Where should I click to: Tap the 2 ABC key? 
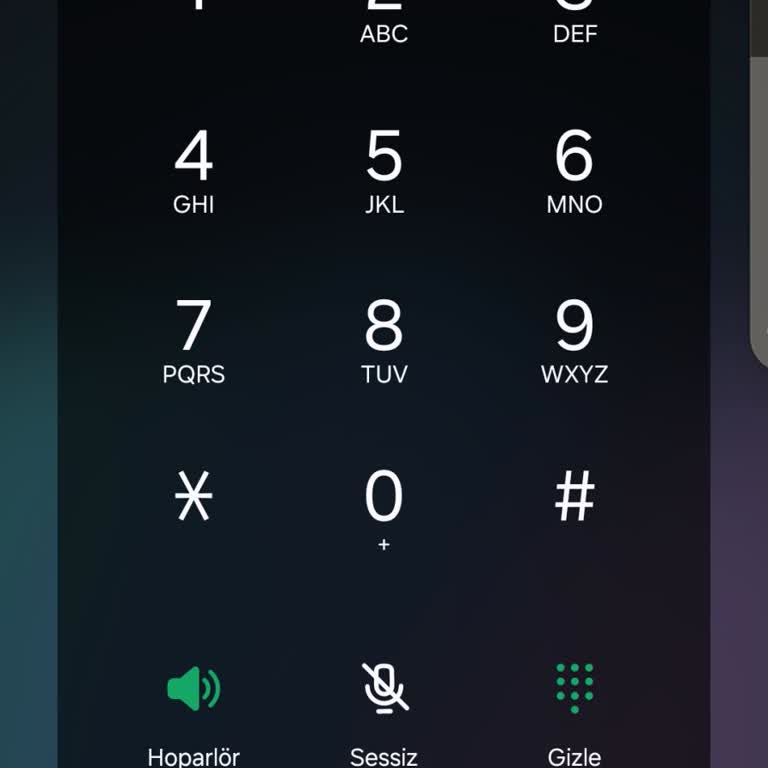(384, 20)
